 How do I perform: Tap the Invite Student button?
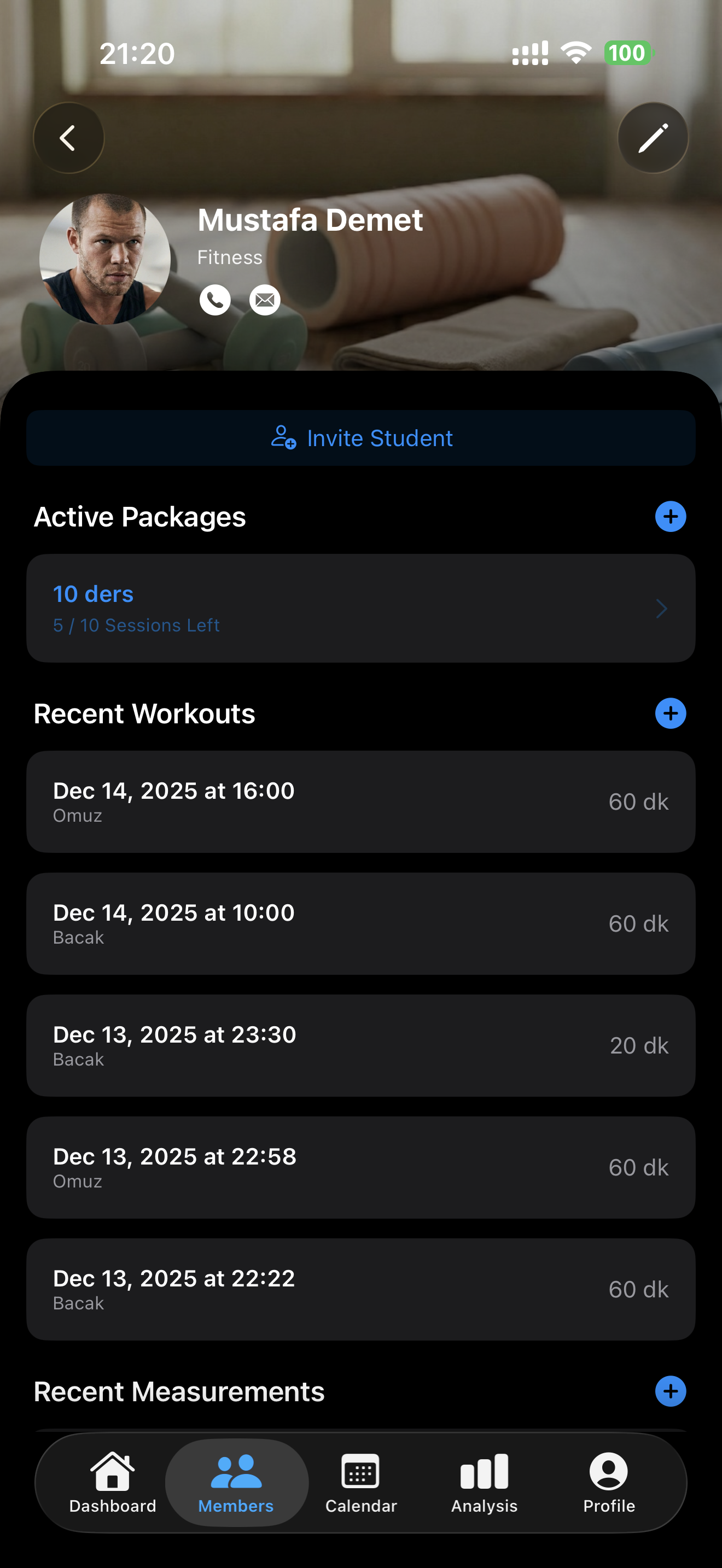361,438
